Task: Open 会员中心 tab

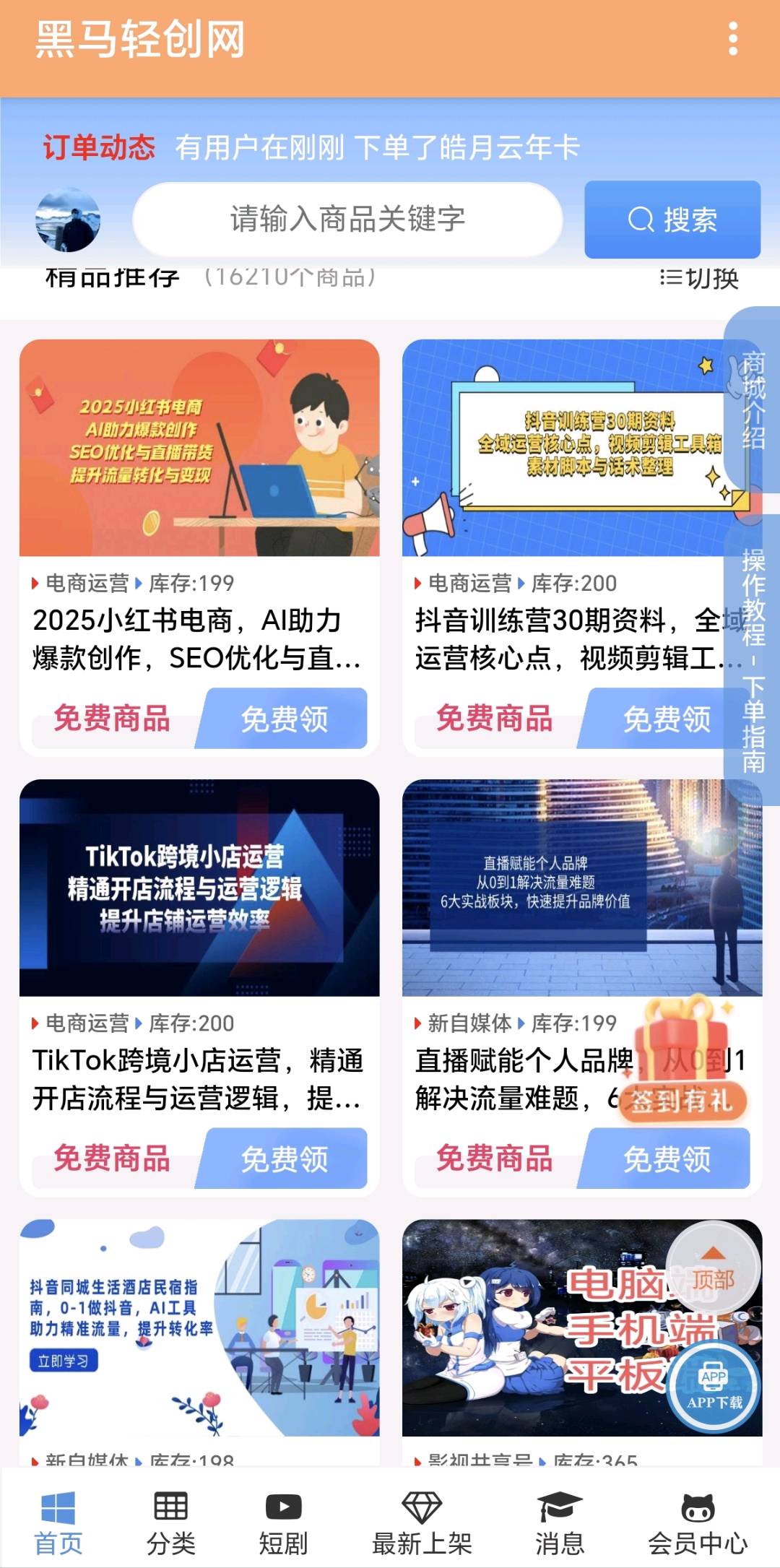Action: pyautogui.click(x=698, y=1522)
